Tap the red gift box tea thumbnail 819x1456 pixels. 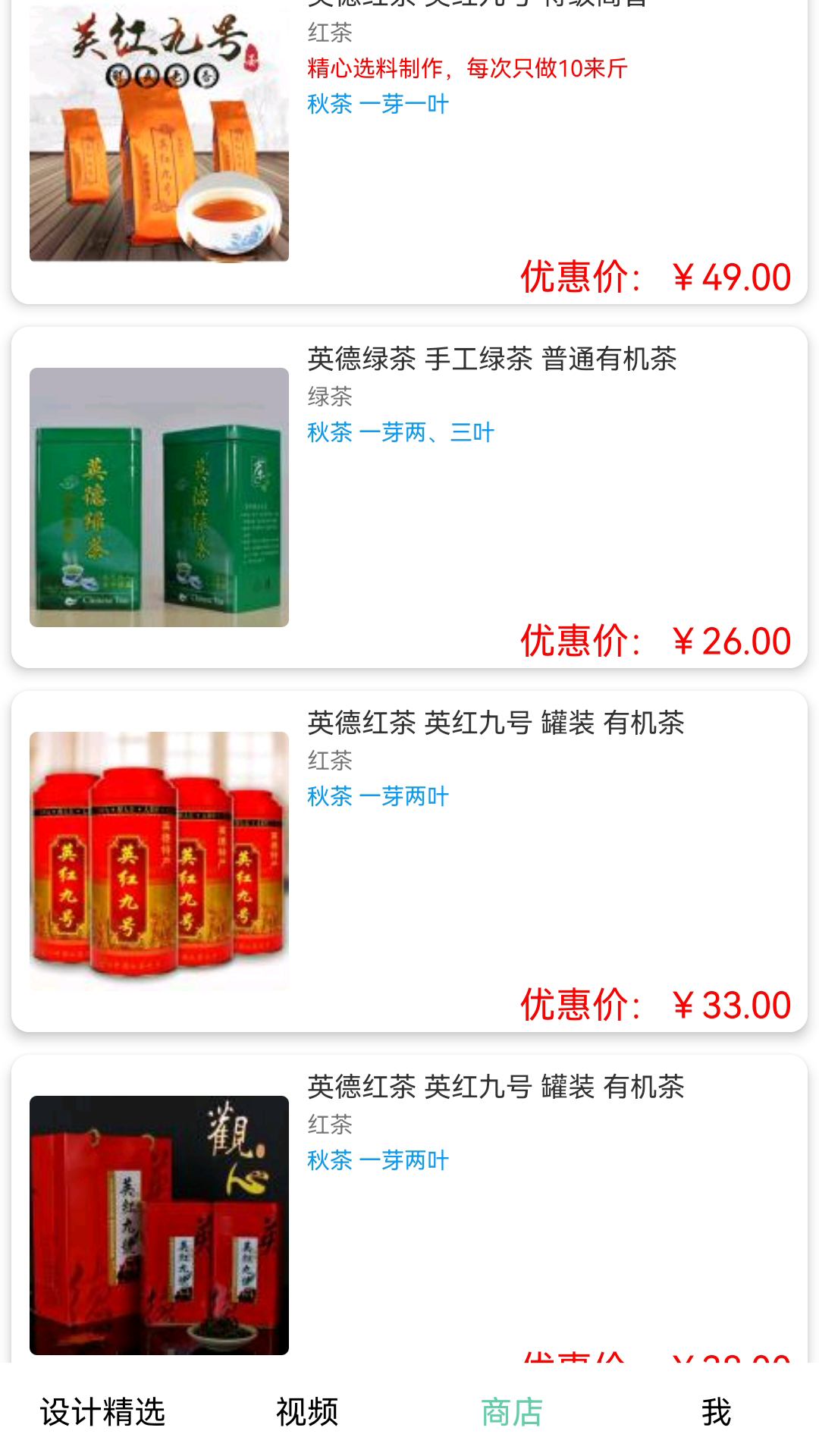point(158,1221)
